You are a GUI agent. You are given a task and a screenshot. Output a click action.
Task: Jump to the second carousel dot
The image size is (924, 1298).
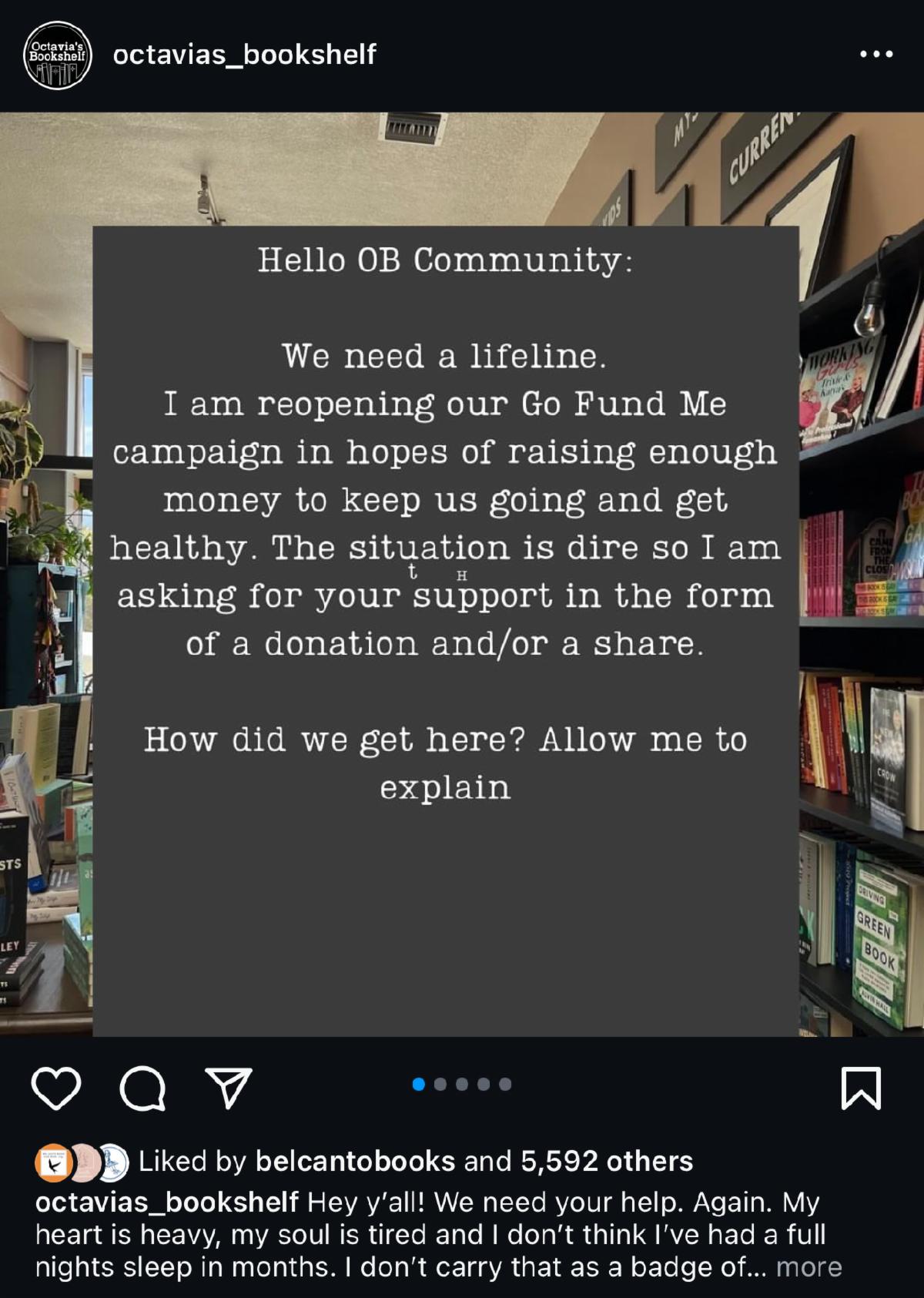pos(441,1085)
